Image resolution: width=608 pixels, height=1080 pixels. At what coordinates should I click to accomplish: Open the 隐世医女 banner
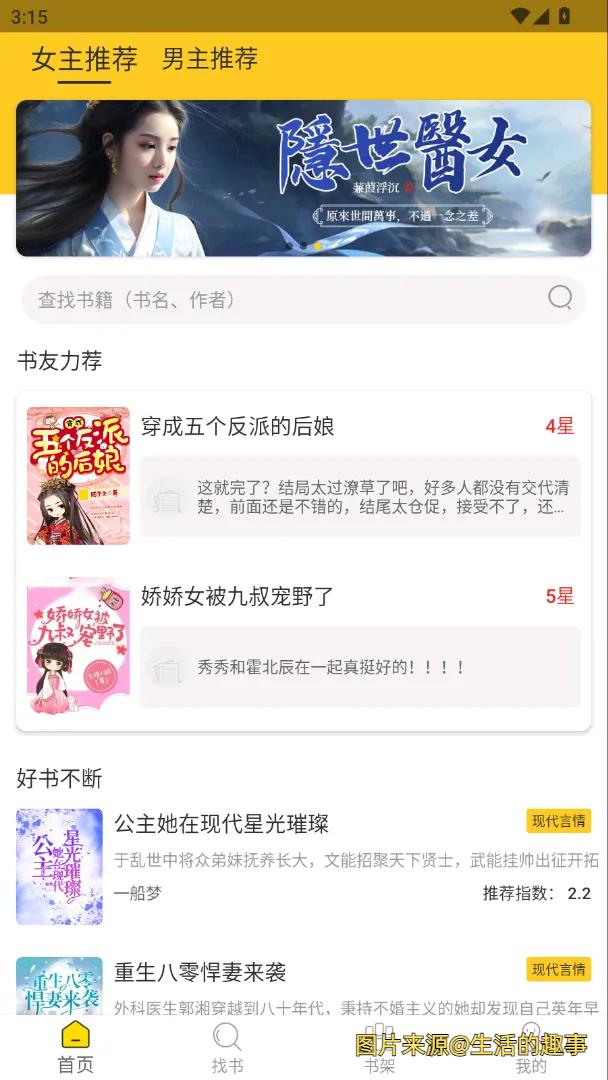click(303, 178)
